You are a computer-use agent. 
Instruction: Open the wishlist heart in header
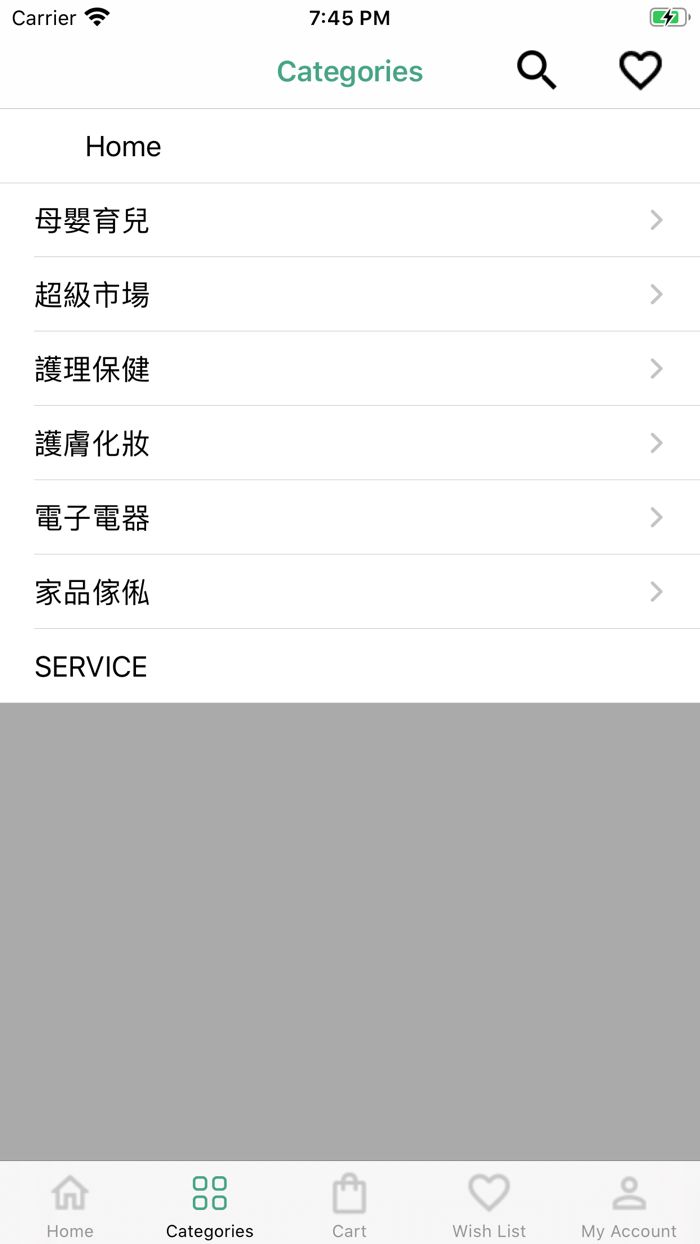tap(640, 71)
